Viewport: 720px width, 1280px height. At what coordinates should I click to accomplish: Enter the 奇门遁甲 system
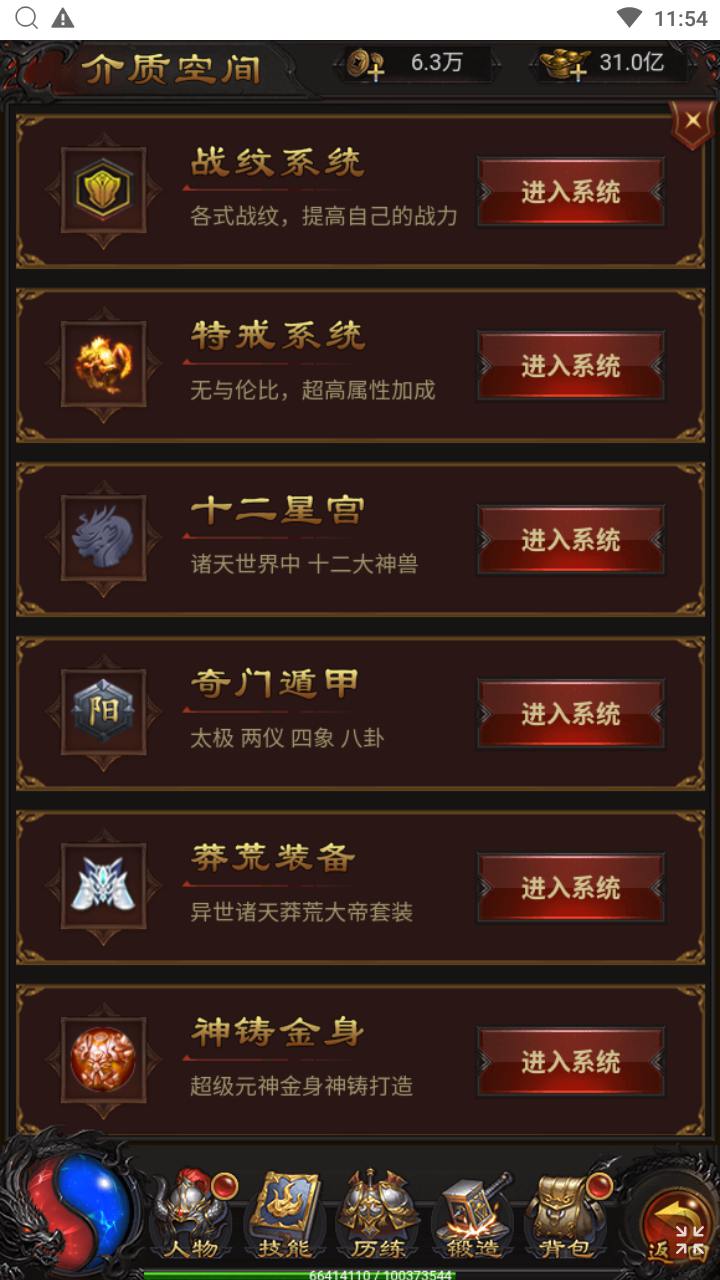[x=570, y=714]
